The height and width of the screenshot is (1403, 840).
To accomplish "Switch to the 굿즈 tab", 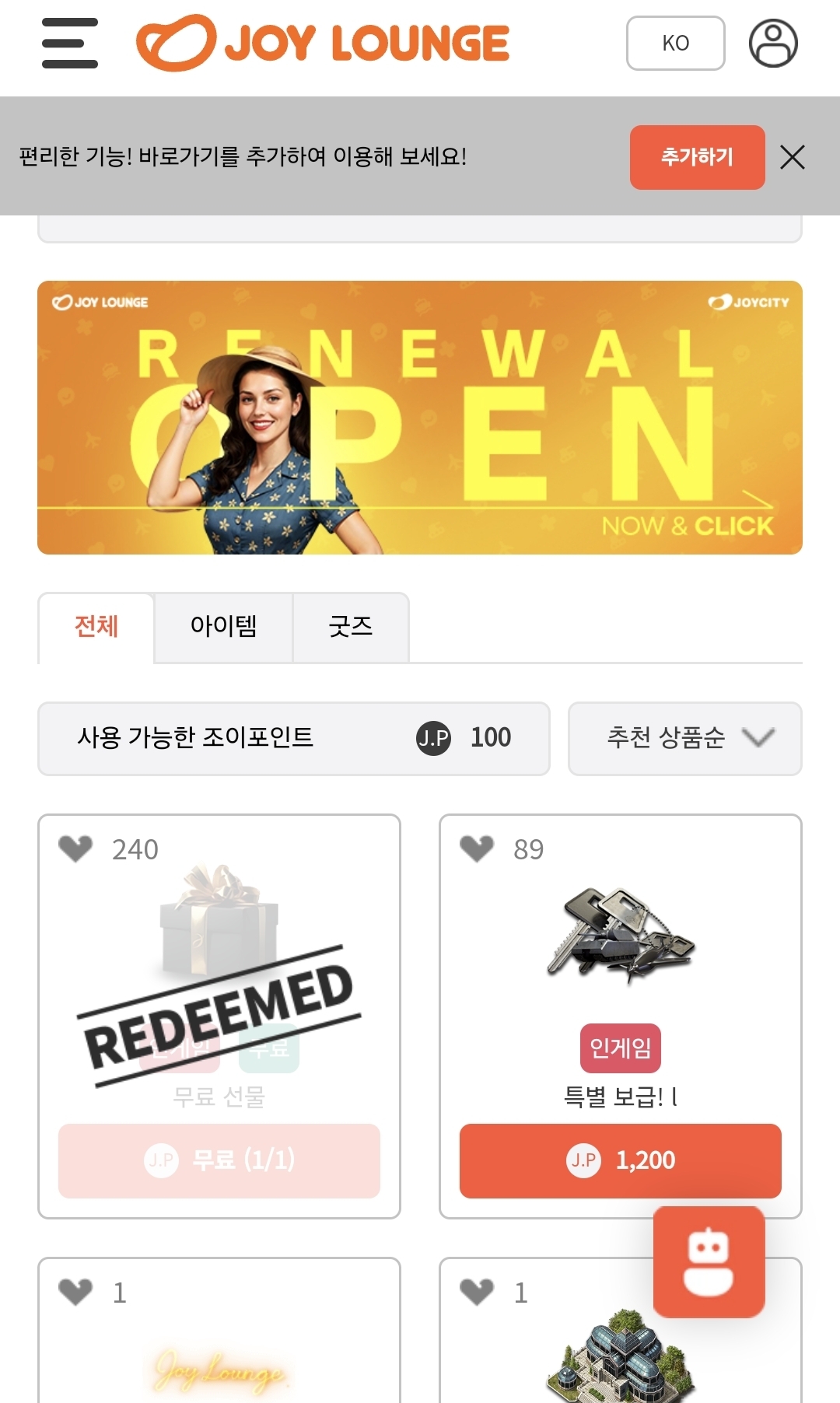I will (x=351, y=627).
